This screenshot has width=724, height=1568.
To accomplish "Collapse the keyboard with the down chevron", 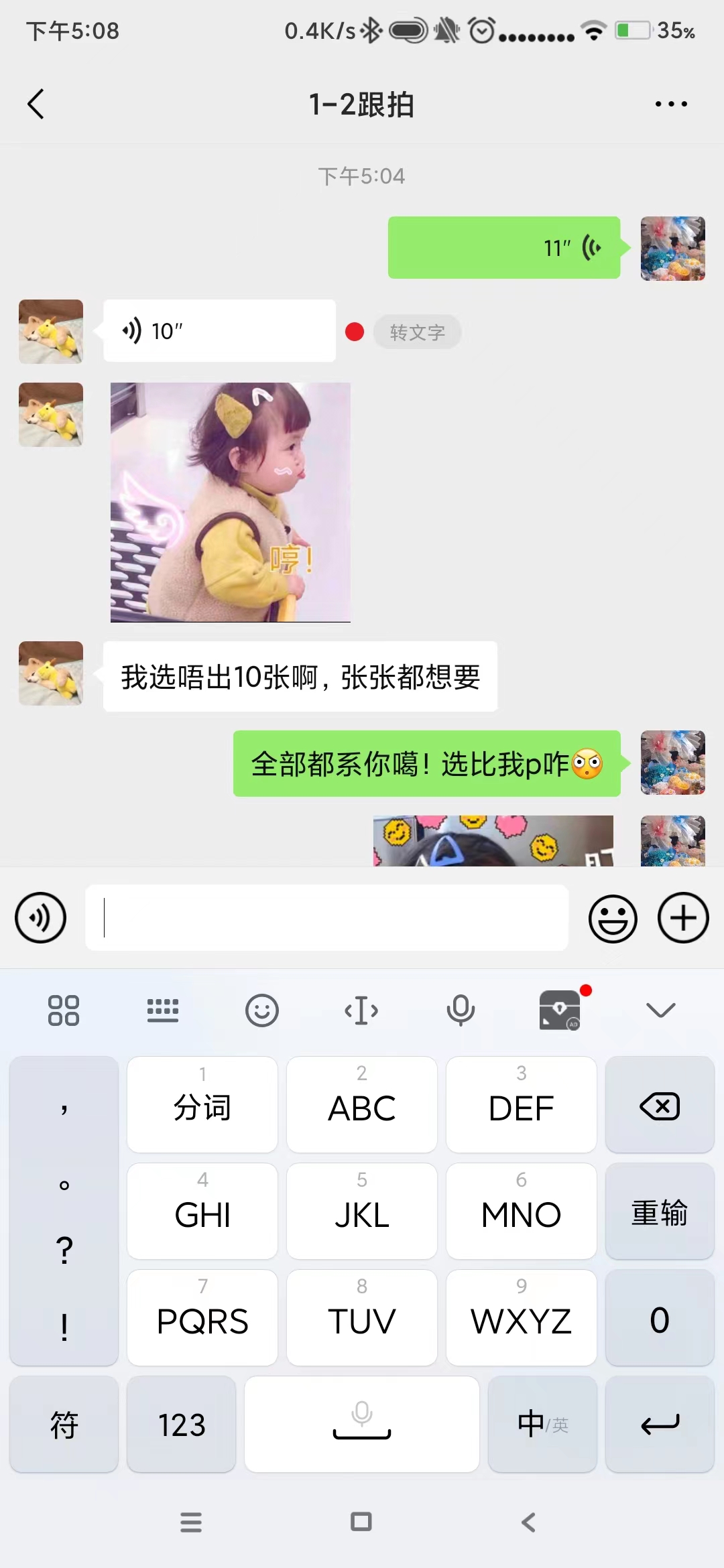I will point(660,1010).
